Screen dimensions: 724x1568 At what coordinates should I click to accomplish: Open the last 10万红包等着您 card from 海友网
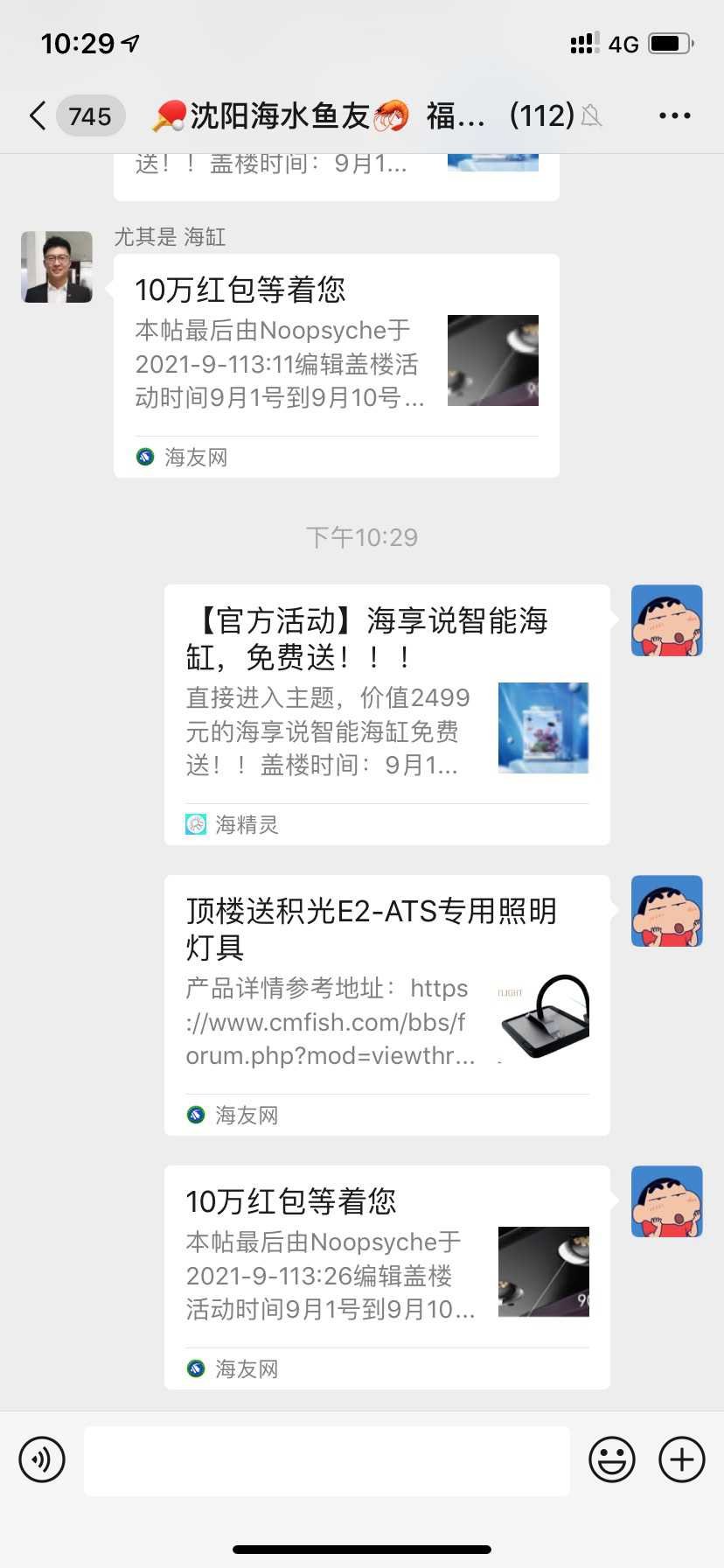386,1276
